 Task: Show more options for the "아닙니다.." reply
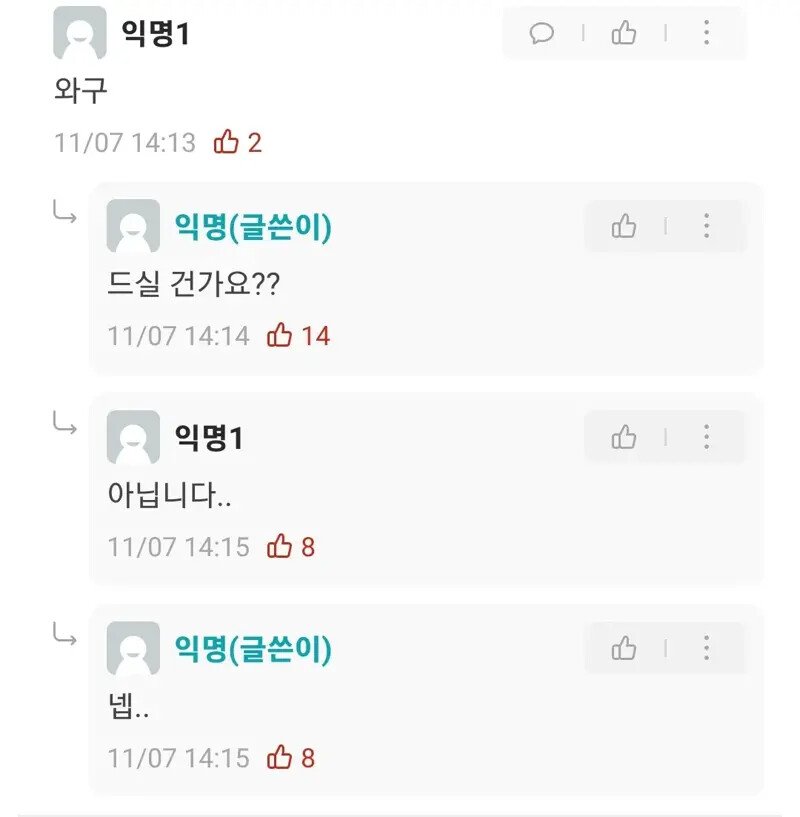(706, 437)
